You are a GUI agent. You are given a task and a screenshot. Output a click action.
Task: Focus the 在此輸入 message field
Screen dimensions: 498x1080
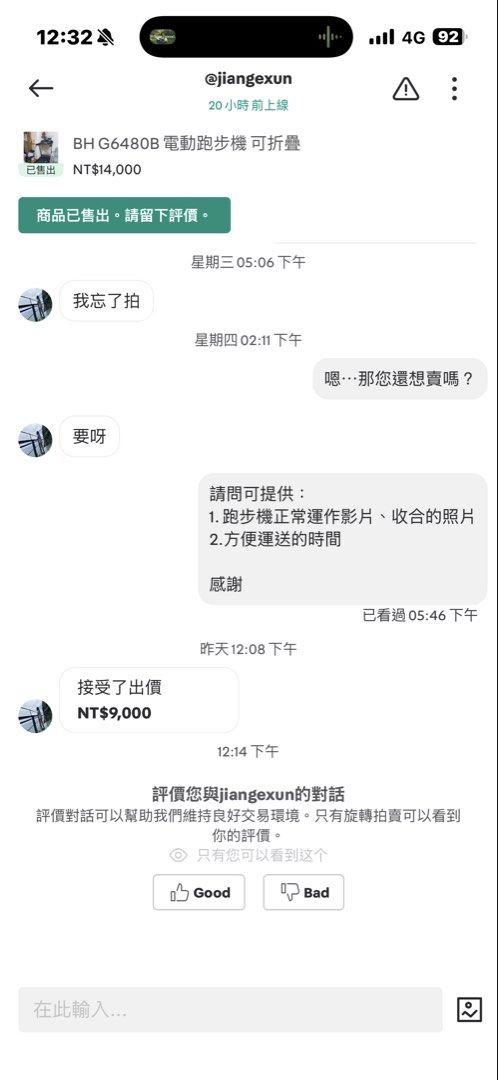click(230, 1010)
